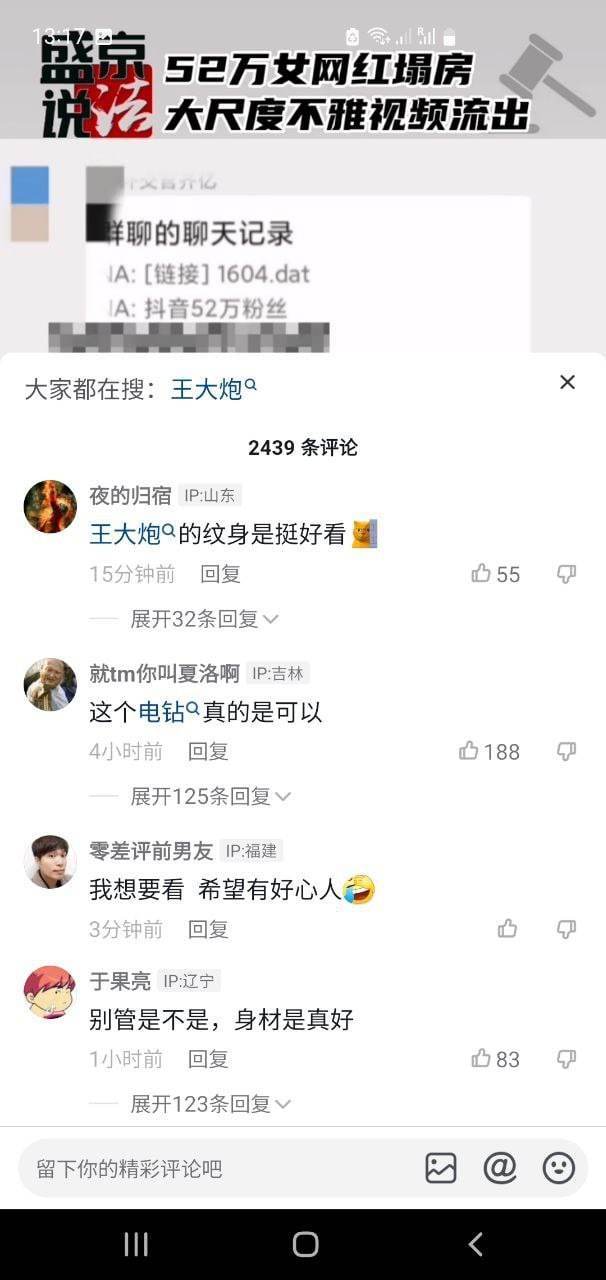Dislike 零差评前男友's comment
Image resolution: width=606 pixels, height=1280 pixels.
tap(567, 929)
